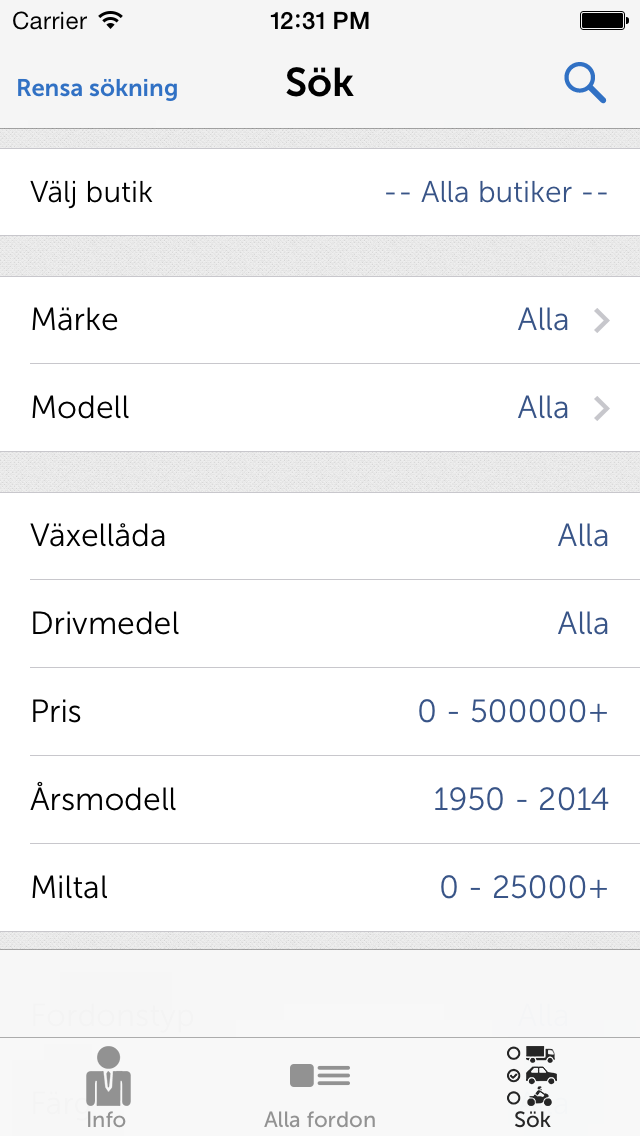Tap the magnifying glass search icon
The width and height of the screenshot is (640, 1136).
click(x=585, y=84)
